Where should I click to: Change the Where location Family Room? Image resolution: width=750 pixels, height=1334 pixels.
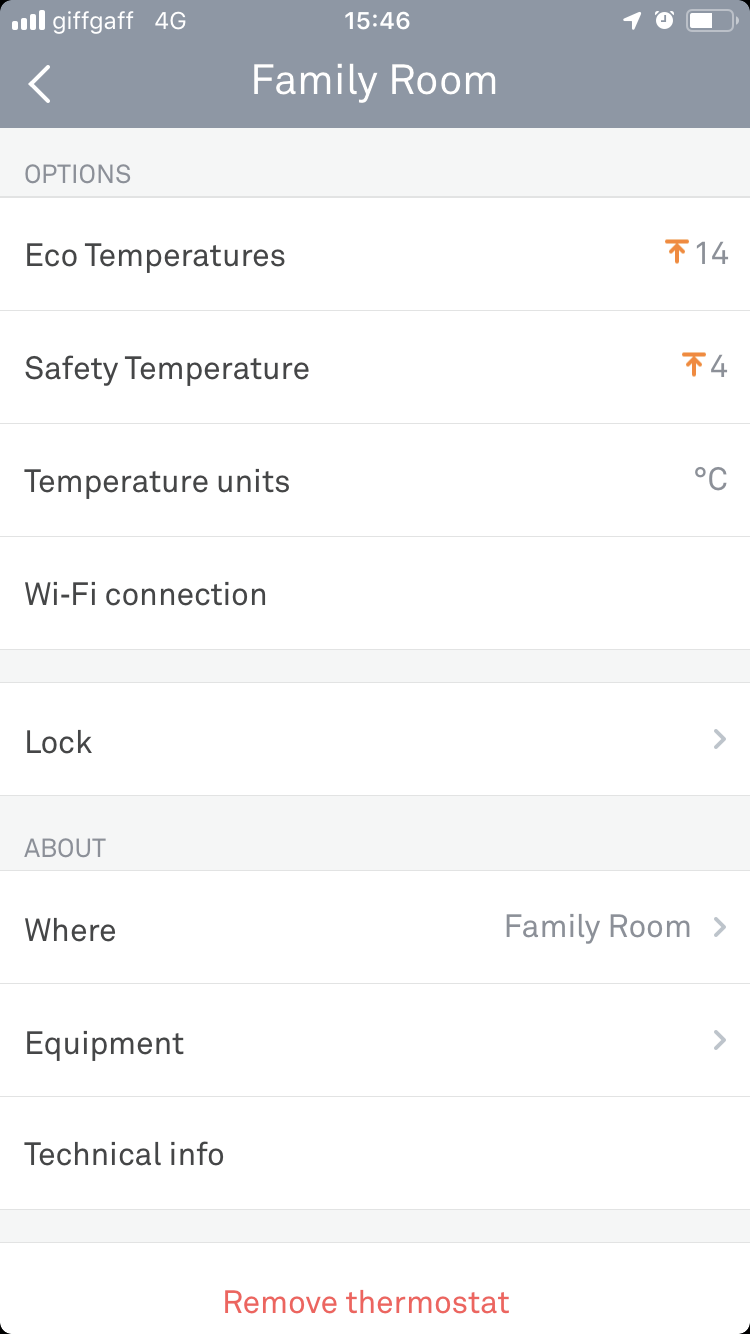pos(375,928)
